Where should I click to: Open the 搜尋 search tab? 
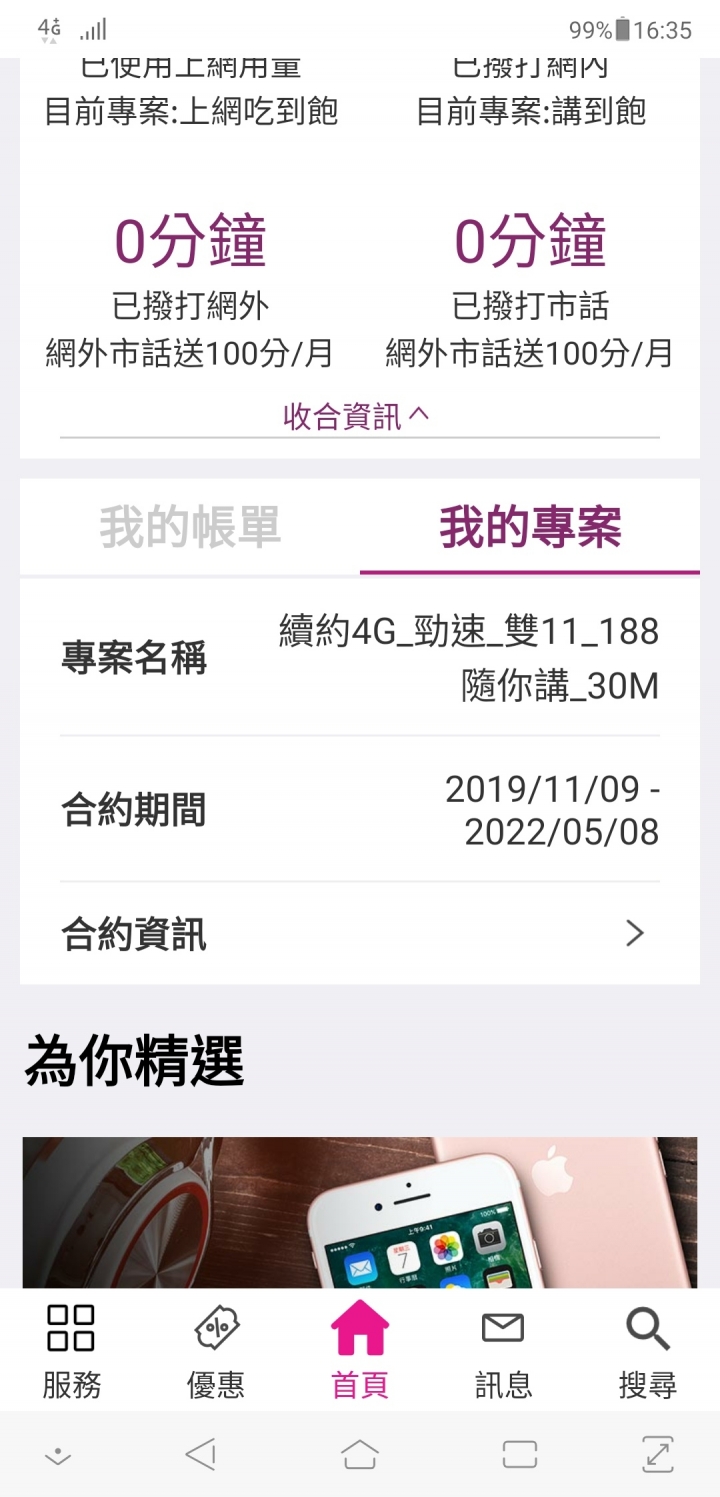(647, 1351)
